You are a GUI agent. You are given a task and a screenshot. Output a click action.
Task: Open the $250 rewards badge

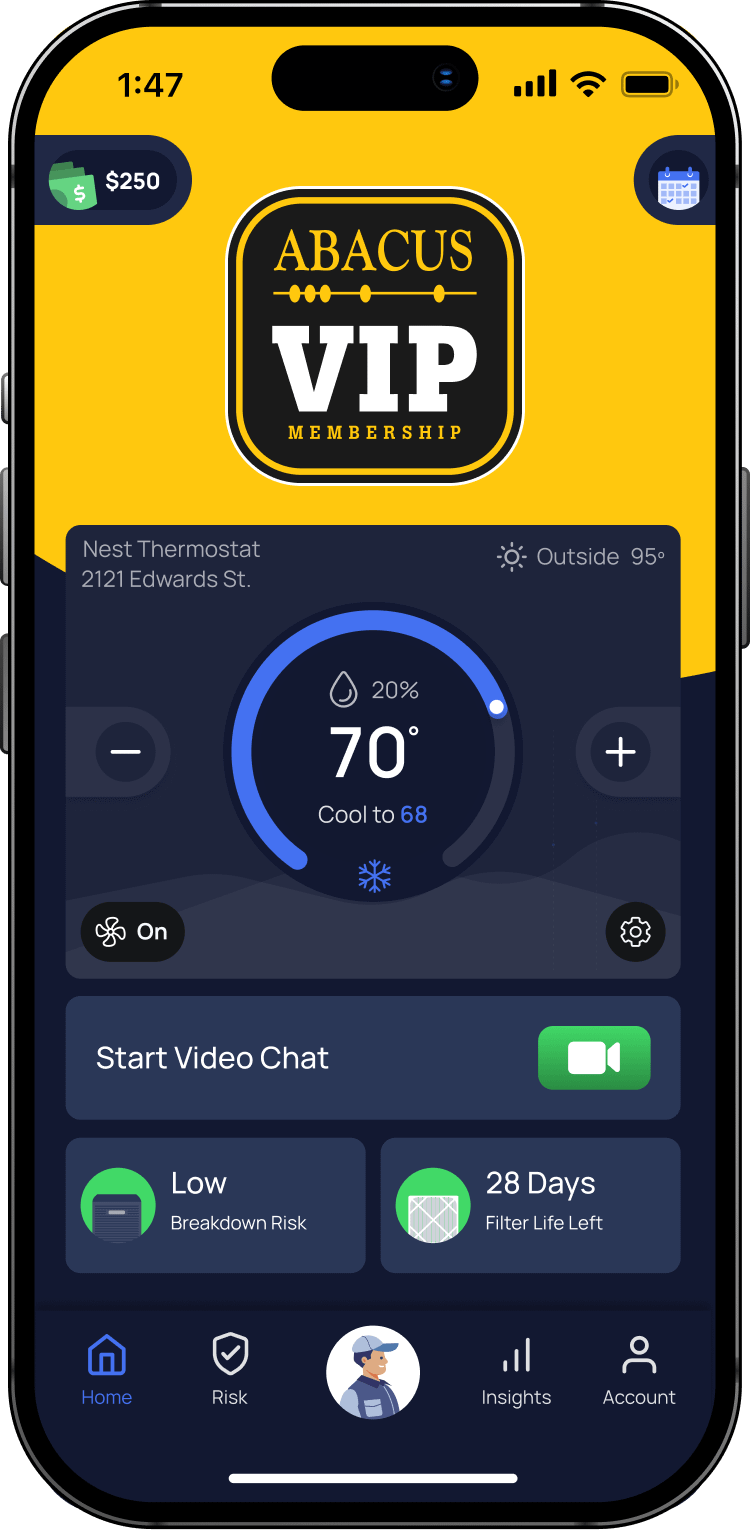click(x=112, y=181)
